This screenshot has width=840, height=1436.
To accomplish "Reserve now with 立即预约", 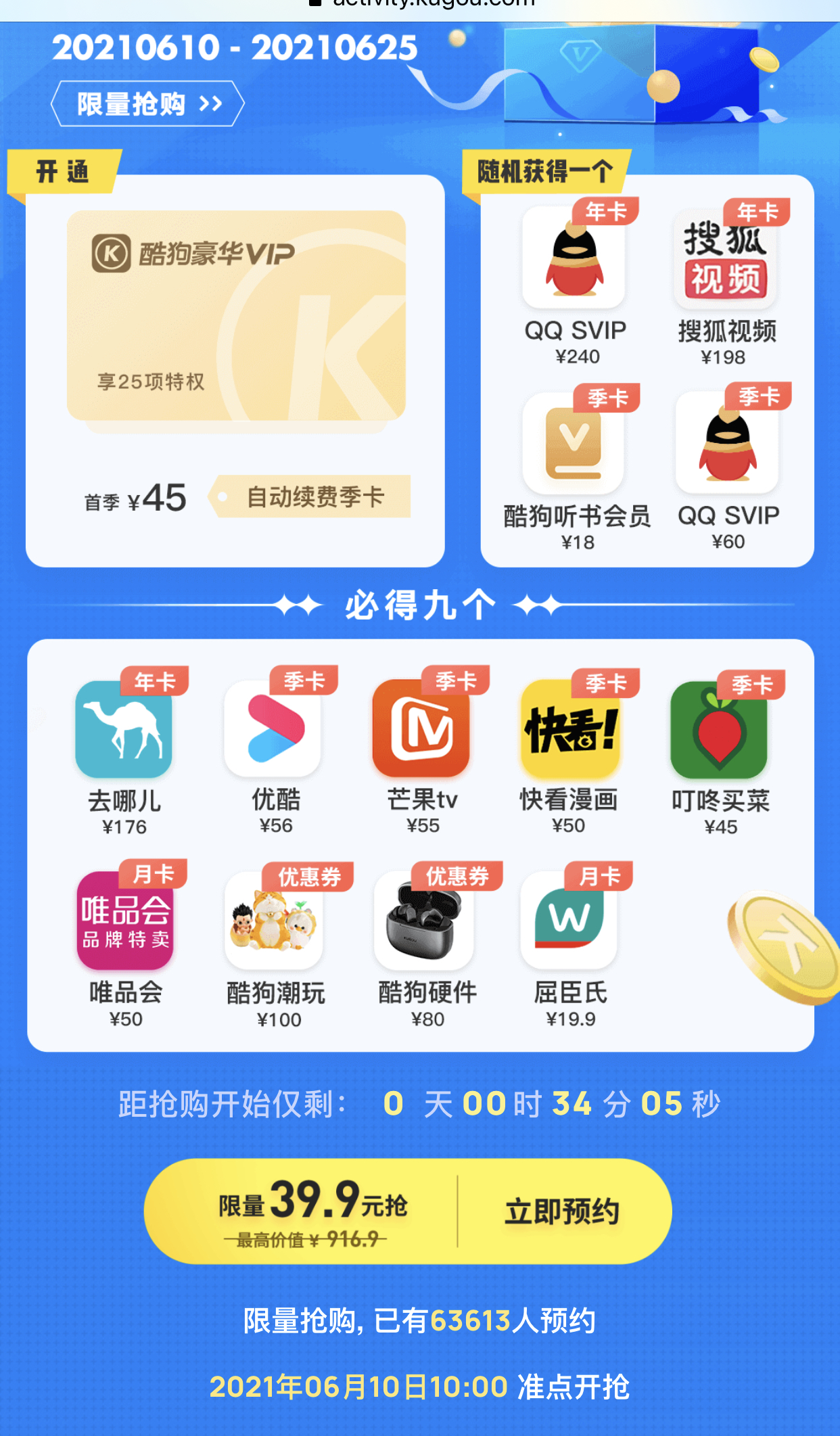I will coord(561,1211).
